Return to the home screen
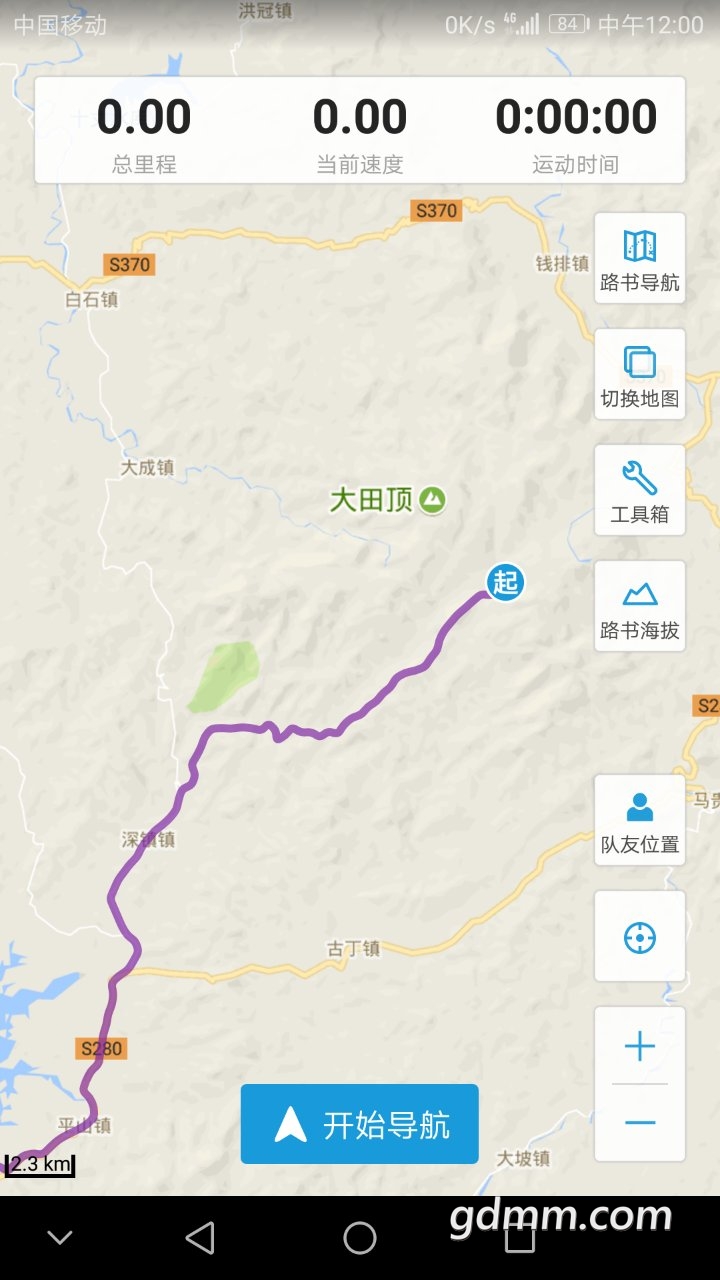Viewport: 720px width, 1280px height. point(360,1238)
